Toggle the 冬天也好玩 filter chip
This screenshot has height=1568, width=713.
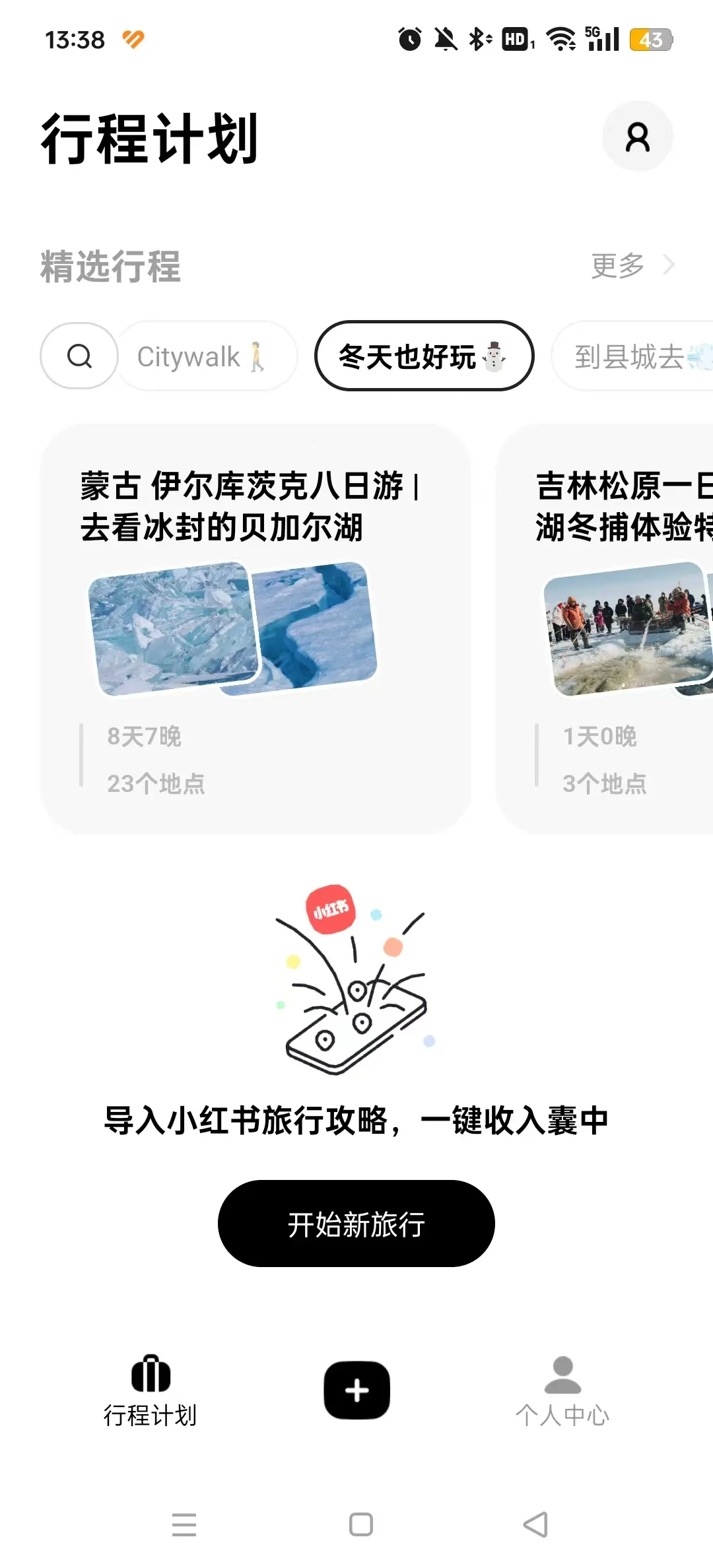pyautogui.click(x=424, y=356)
